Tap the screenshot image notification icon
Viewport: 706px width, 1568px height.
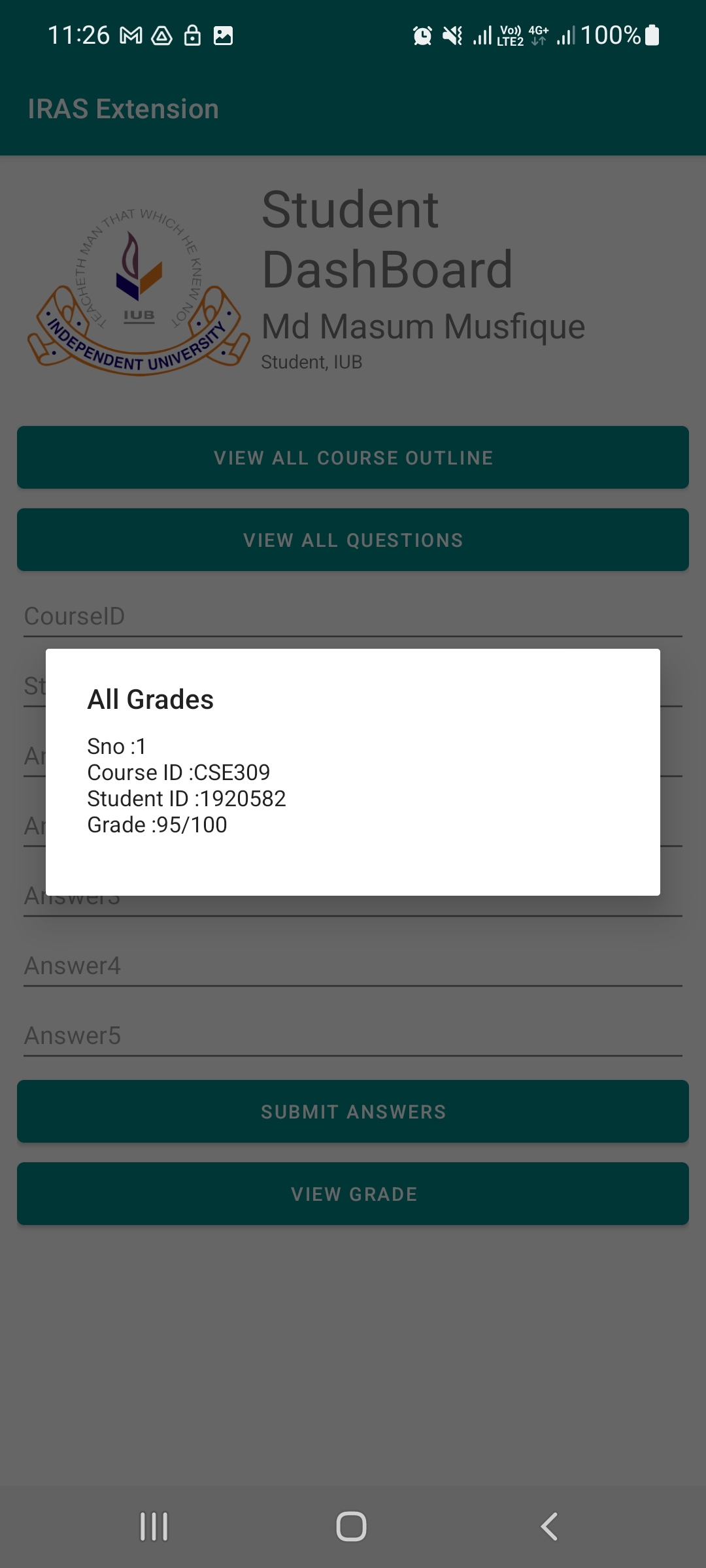point(224,35)
